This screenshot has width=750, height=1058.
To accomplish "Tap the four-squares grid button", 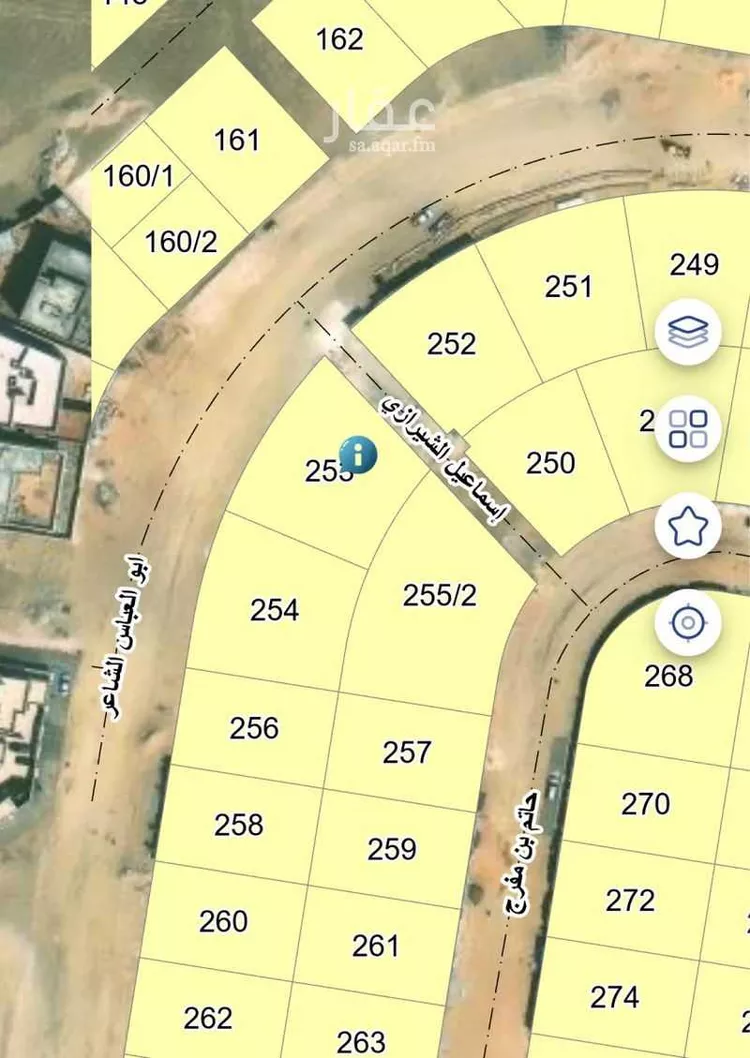I will click(688, 428).
